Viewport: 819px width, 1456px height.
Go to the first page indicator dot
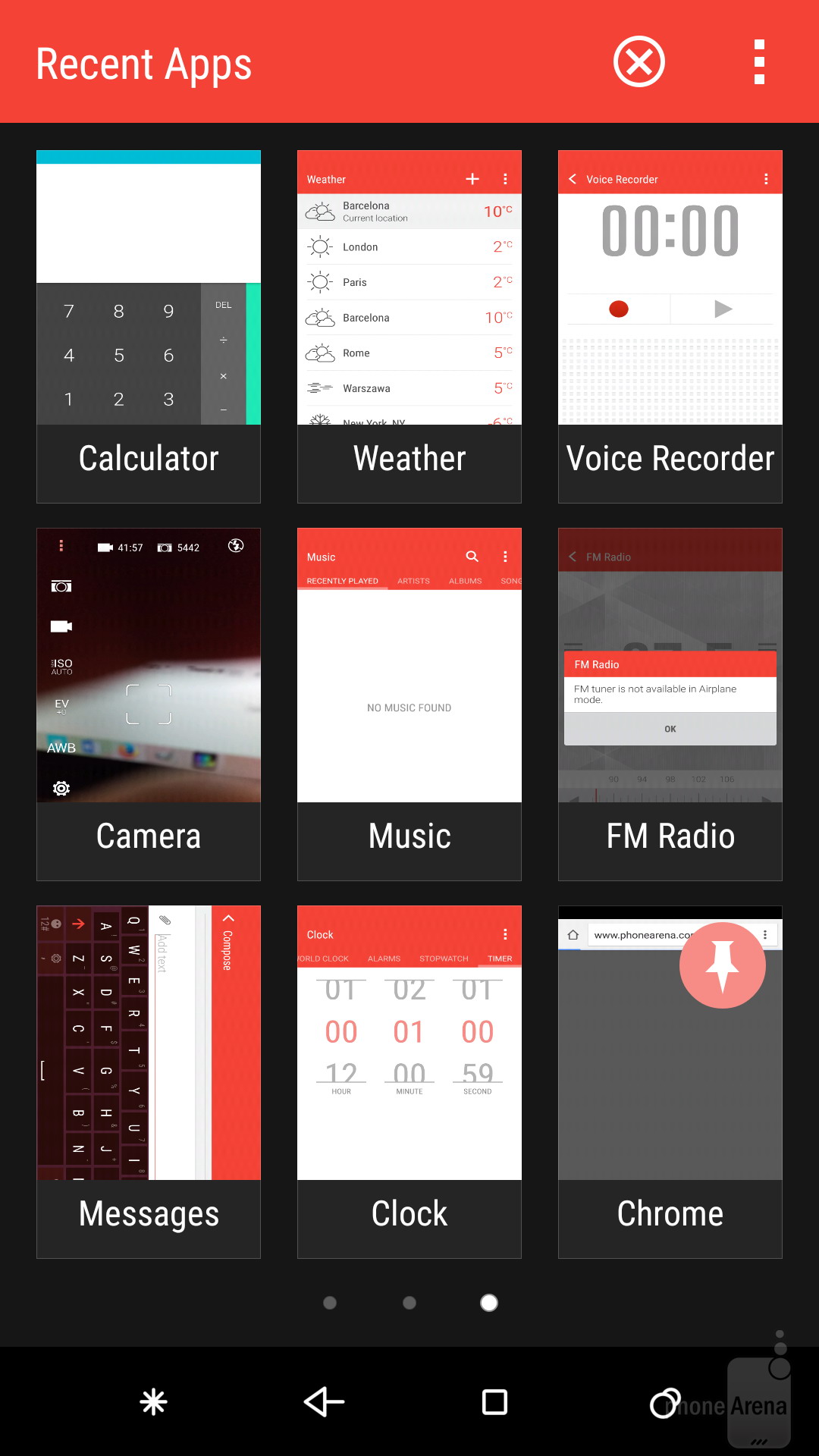click(330, 1303)
